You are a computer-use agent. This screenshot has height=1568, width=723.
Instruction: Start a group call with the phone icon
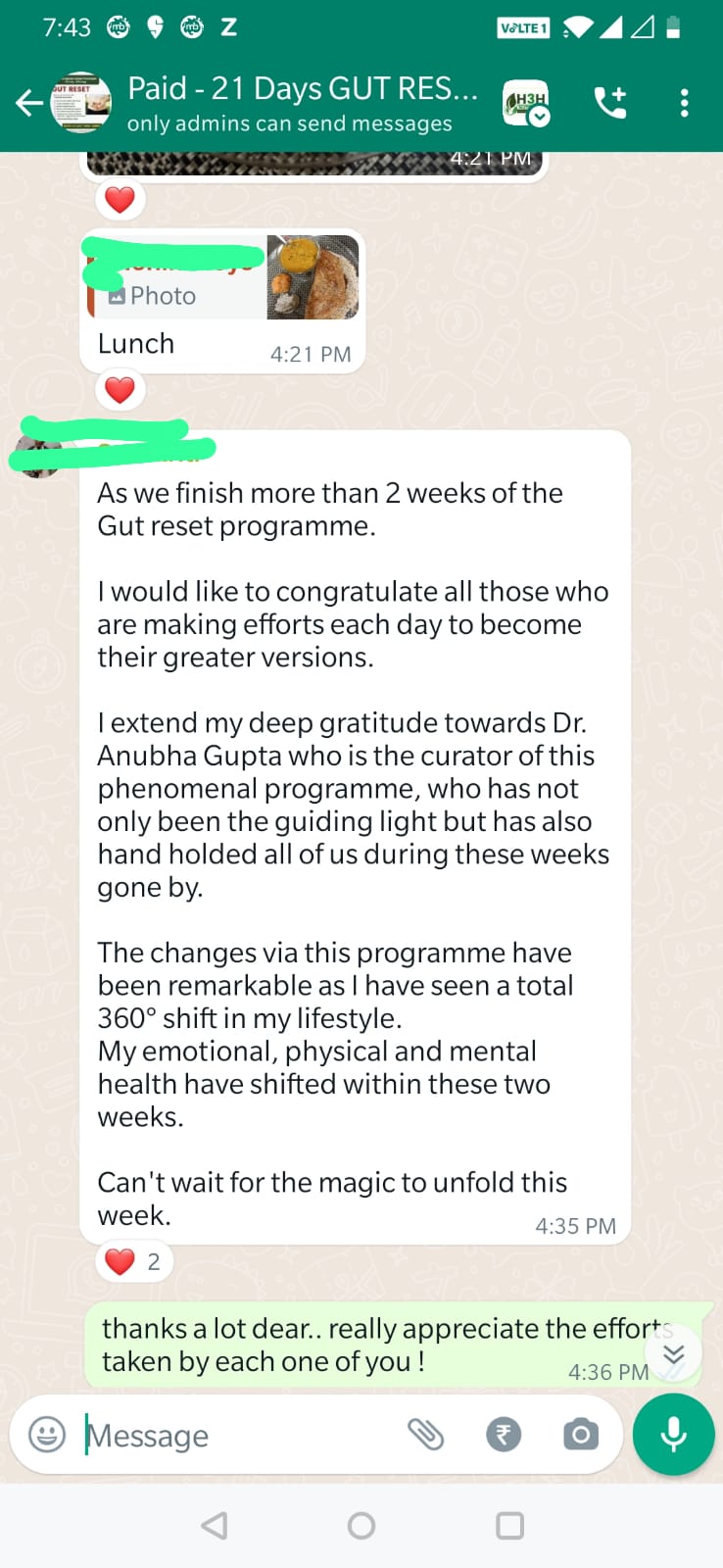click(610, 103)
